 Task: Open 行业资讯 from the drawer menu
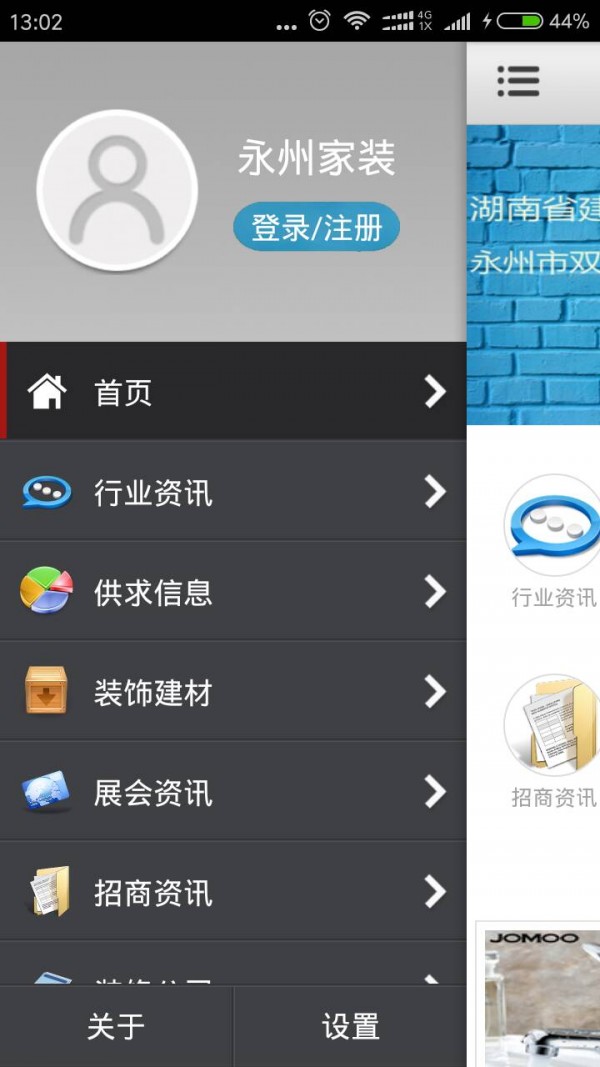coord(232,492)
